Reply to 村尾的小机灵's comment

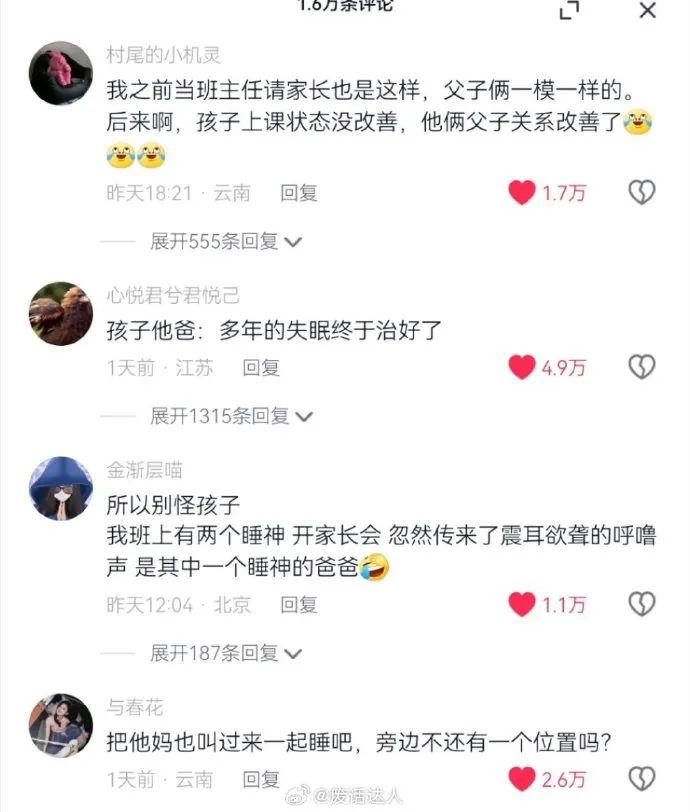(299, 193)
